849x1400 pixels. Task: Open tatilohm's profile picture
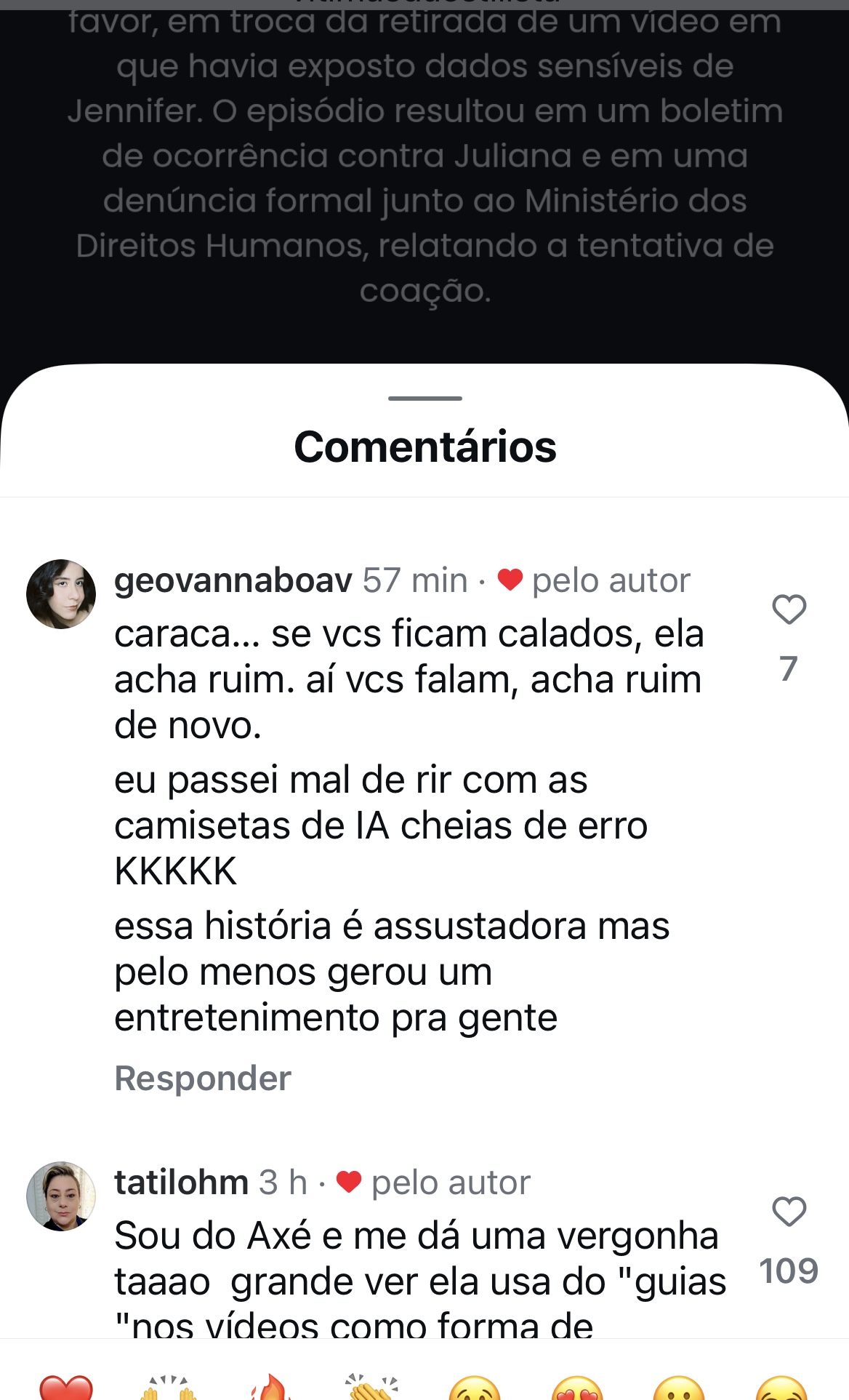pos(61,1196)
